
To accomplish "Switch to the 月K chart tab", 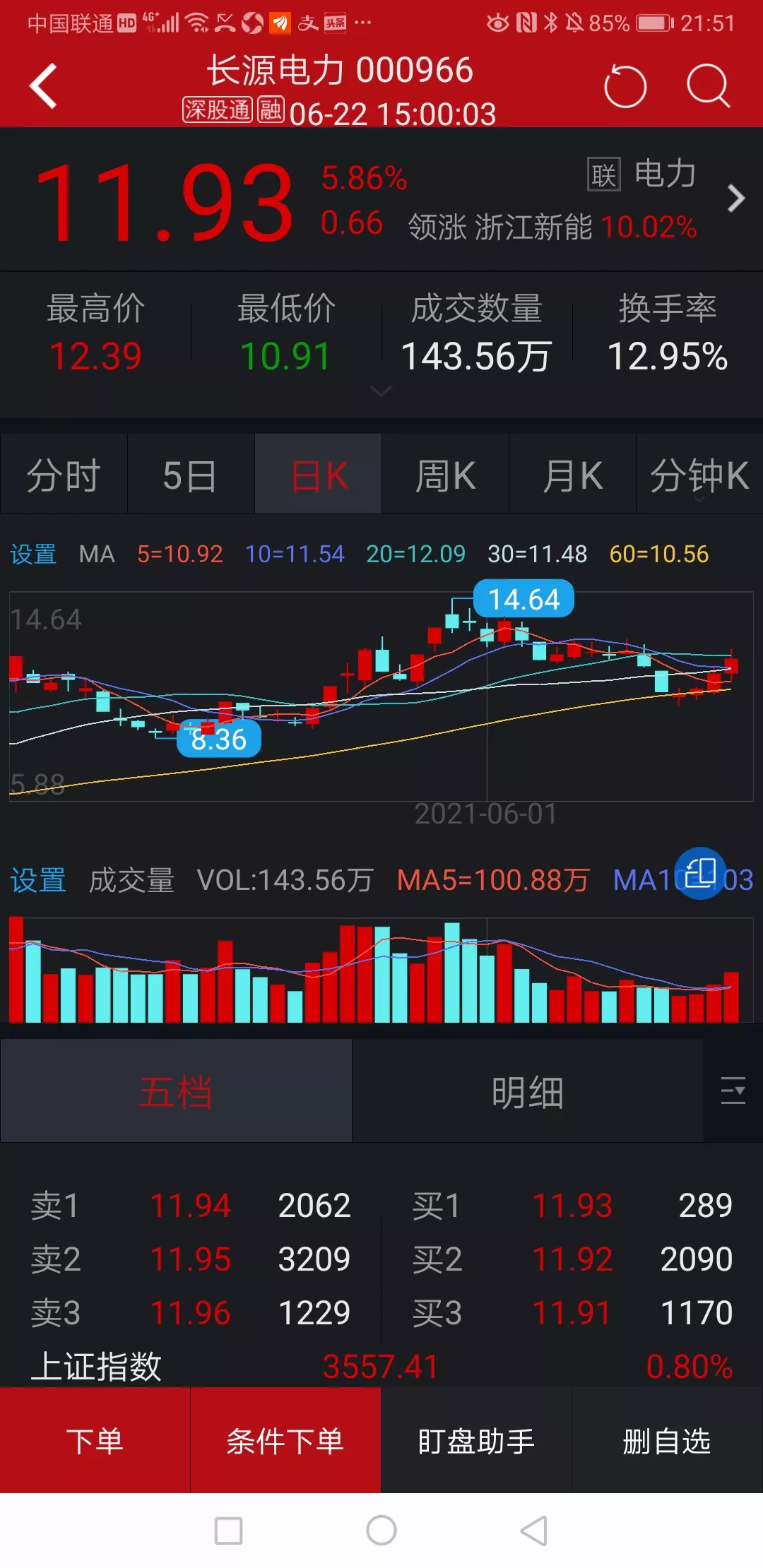I will tap(572, 475).
